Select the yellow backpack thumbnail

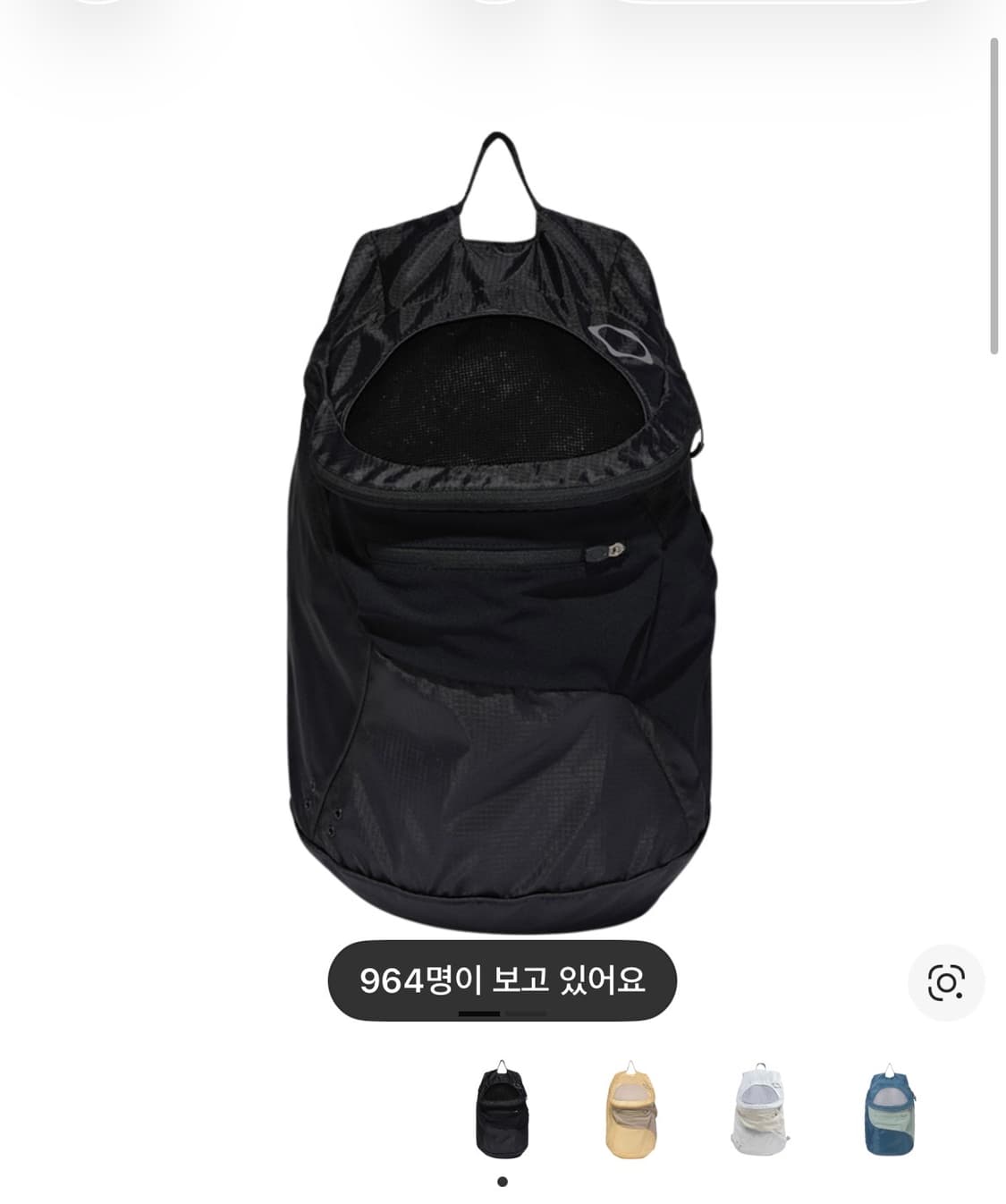(631, 1109)
